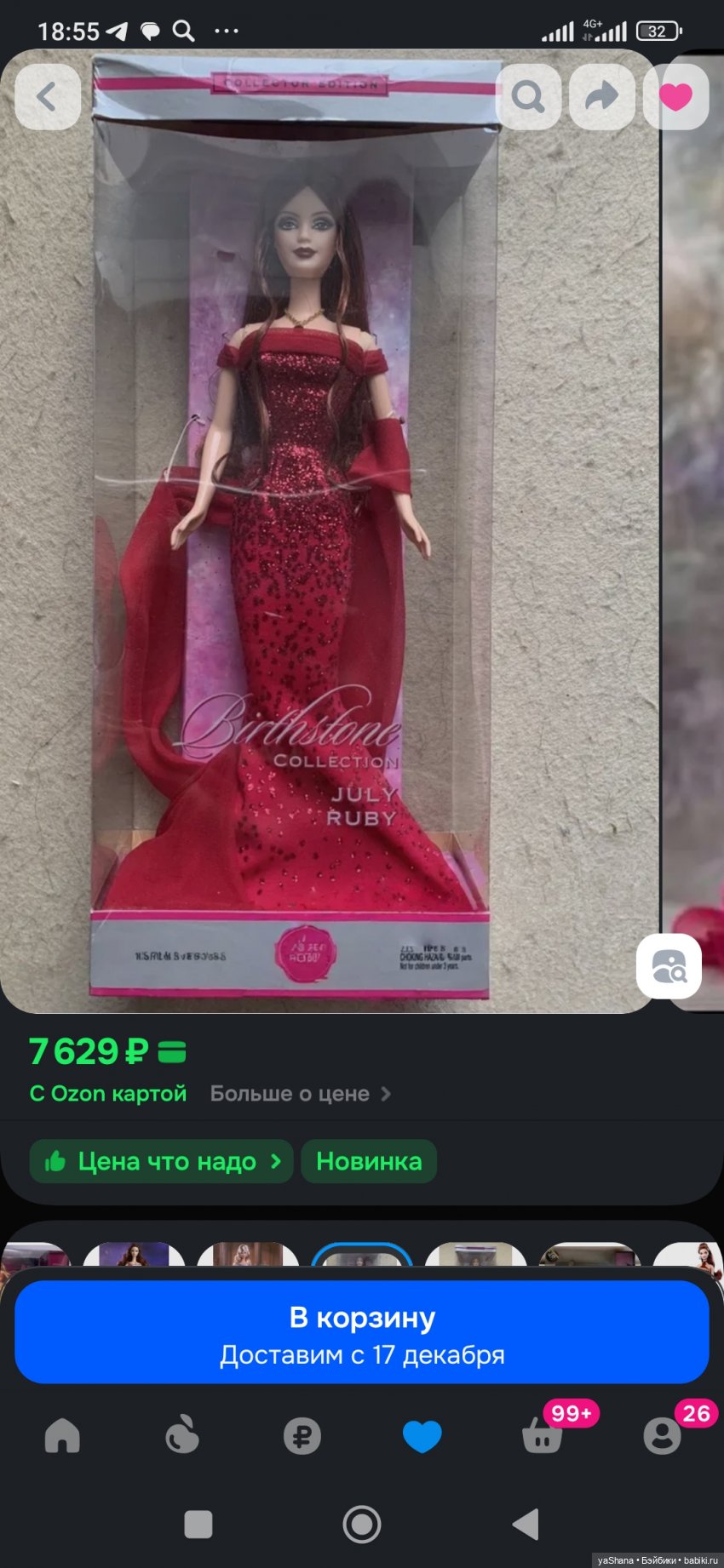Switch to the favorites heart tab
Viewport: 724px width, 1568px height.
coord(422,1436)
